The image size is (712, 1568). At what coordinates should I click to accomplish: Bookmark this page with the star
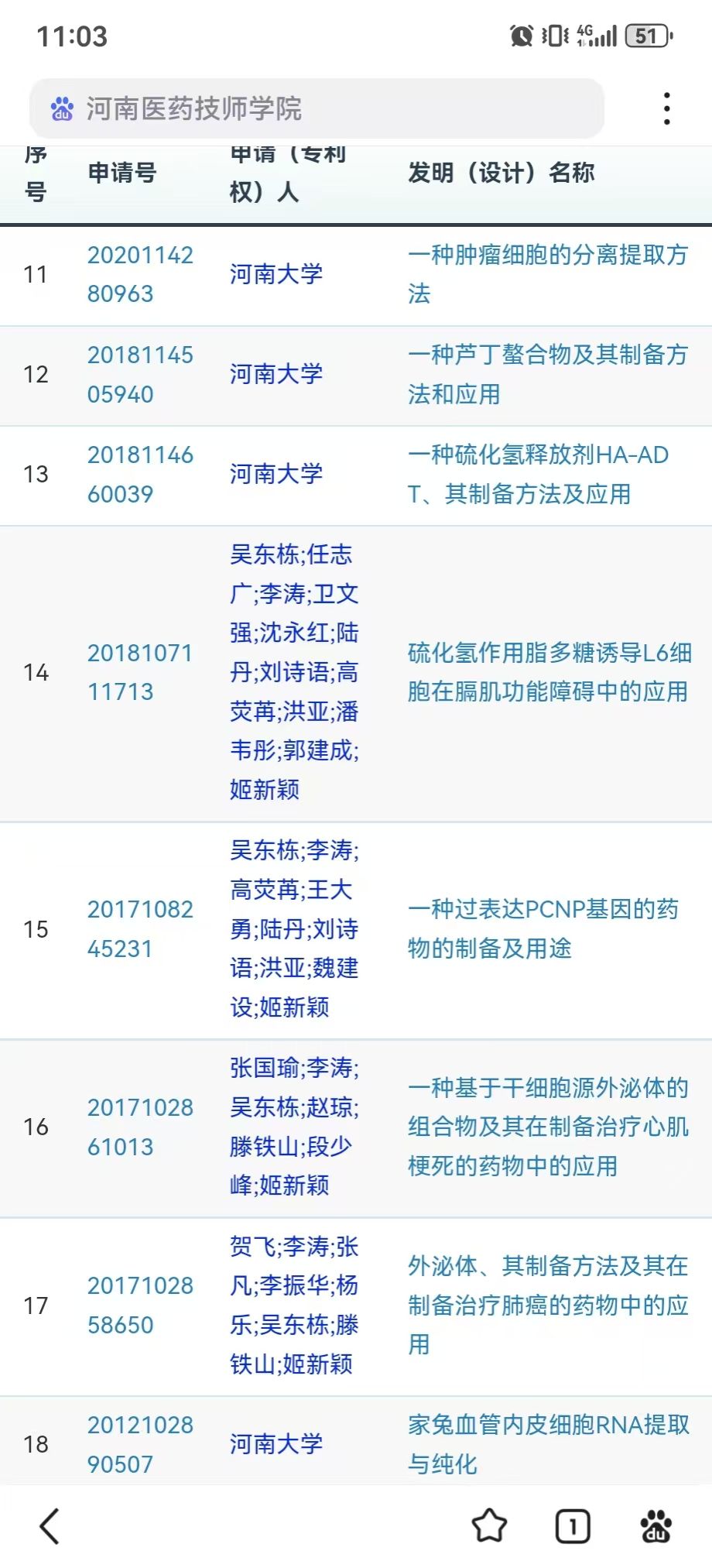pos(489,1526)
